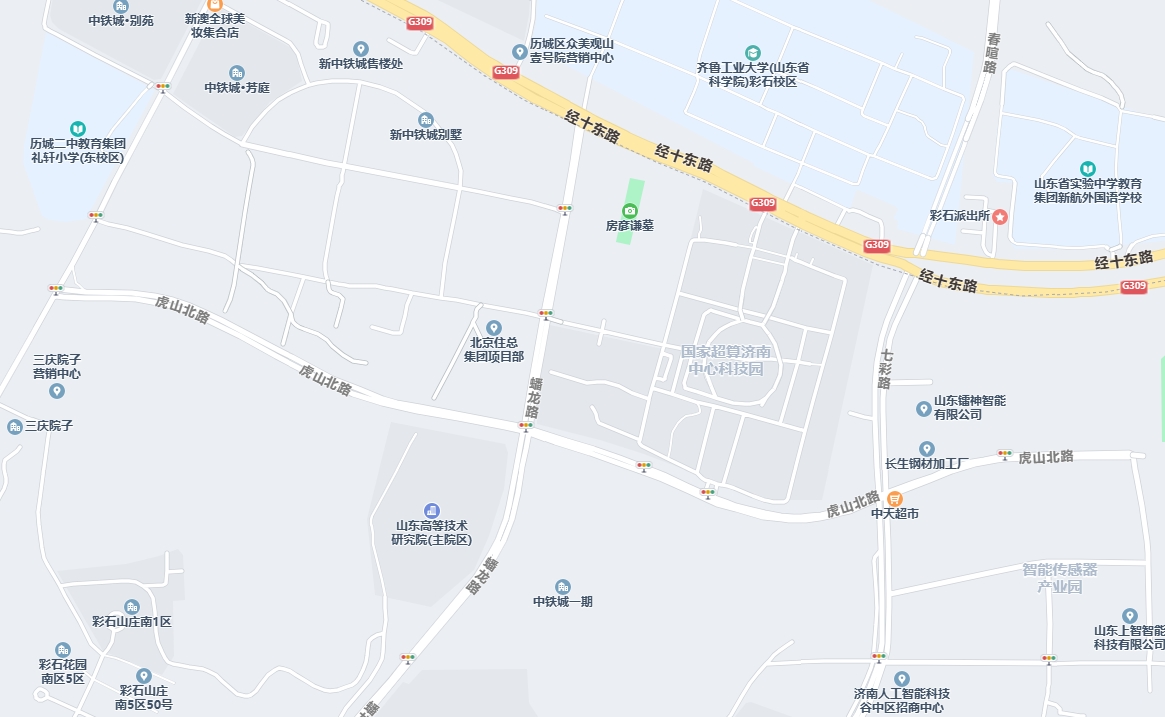1165x717 pixels.
Task: Select the 房彦谦墓 scenic spot marker
Action: [629, 210]
